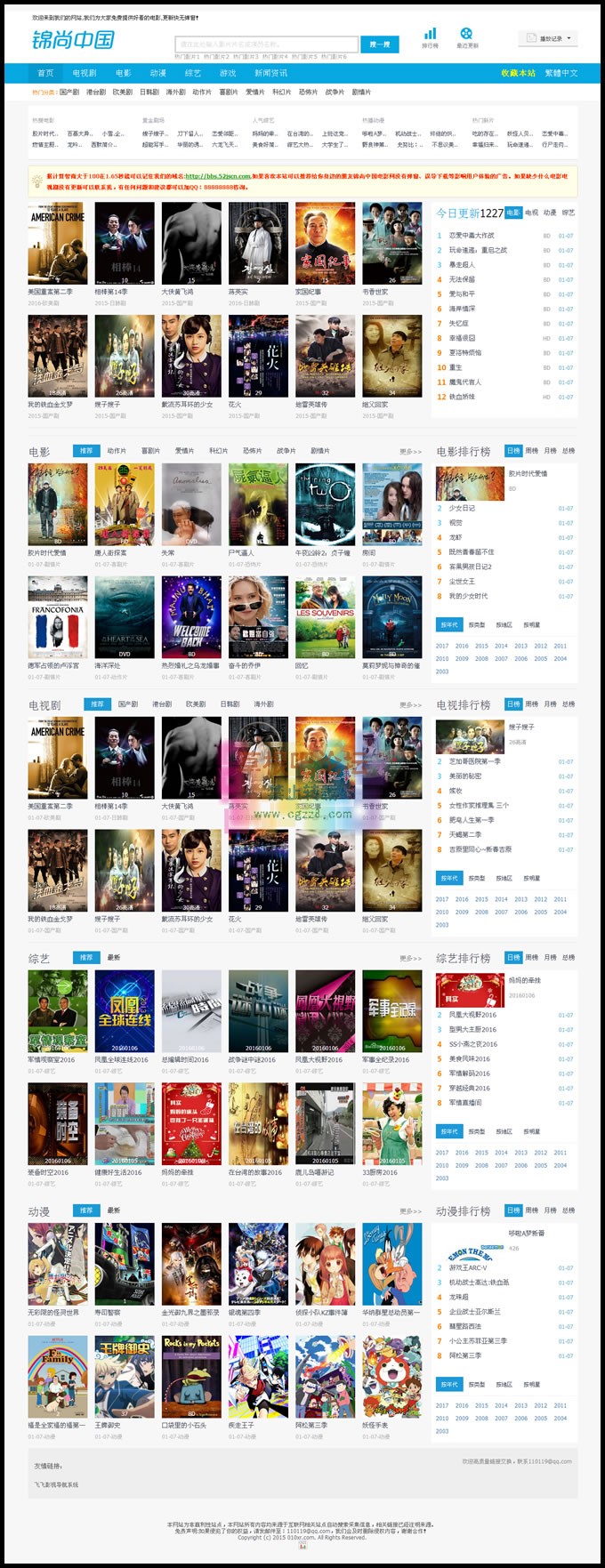Open 新闻资讯 in the navigation bar
Viewport: 605px width, 1568px height.
tap(270, 73)
